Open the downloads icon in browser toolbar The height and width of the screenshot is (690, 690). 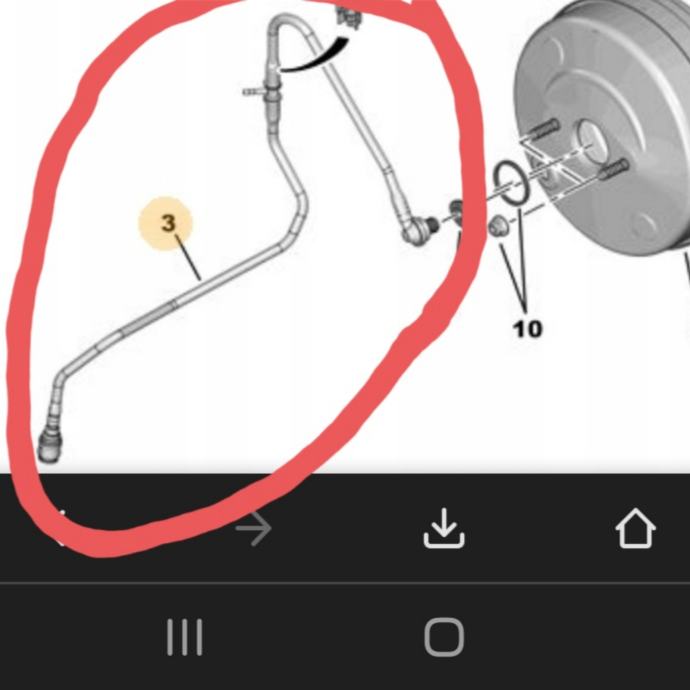pyautogui.click(x=444, y=528)
